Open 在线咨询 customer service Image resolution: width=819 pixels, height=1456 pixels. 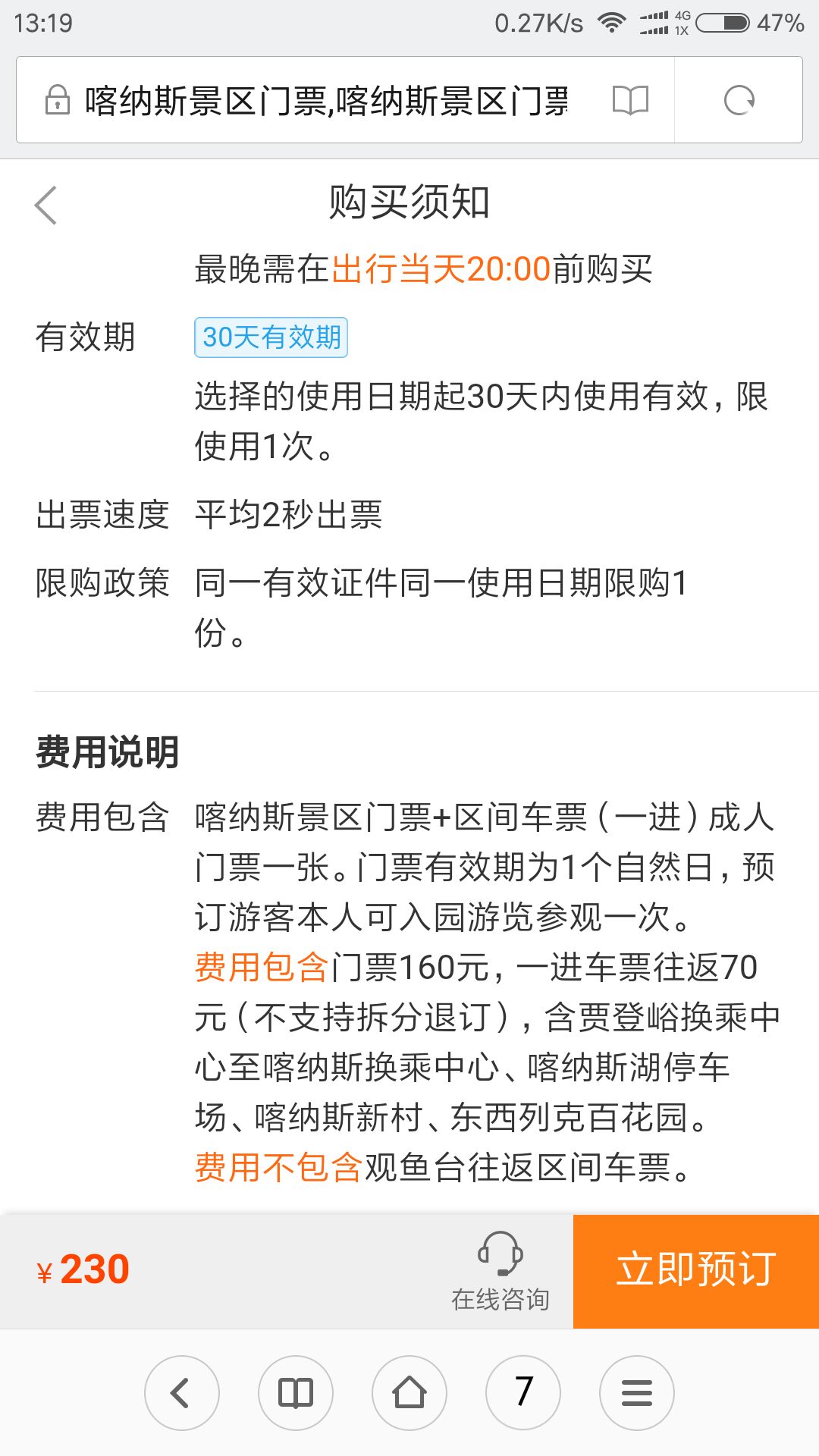pos(500,1272)
